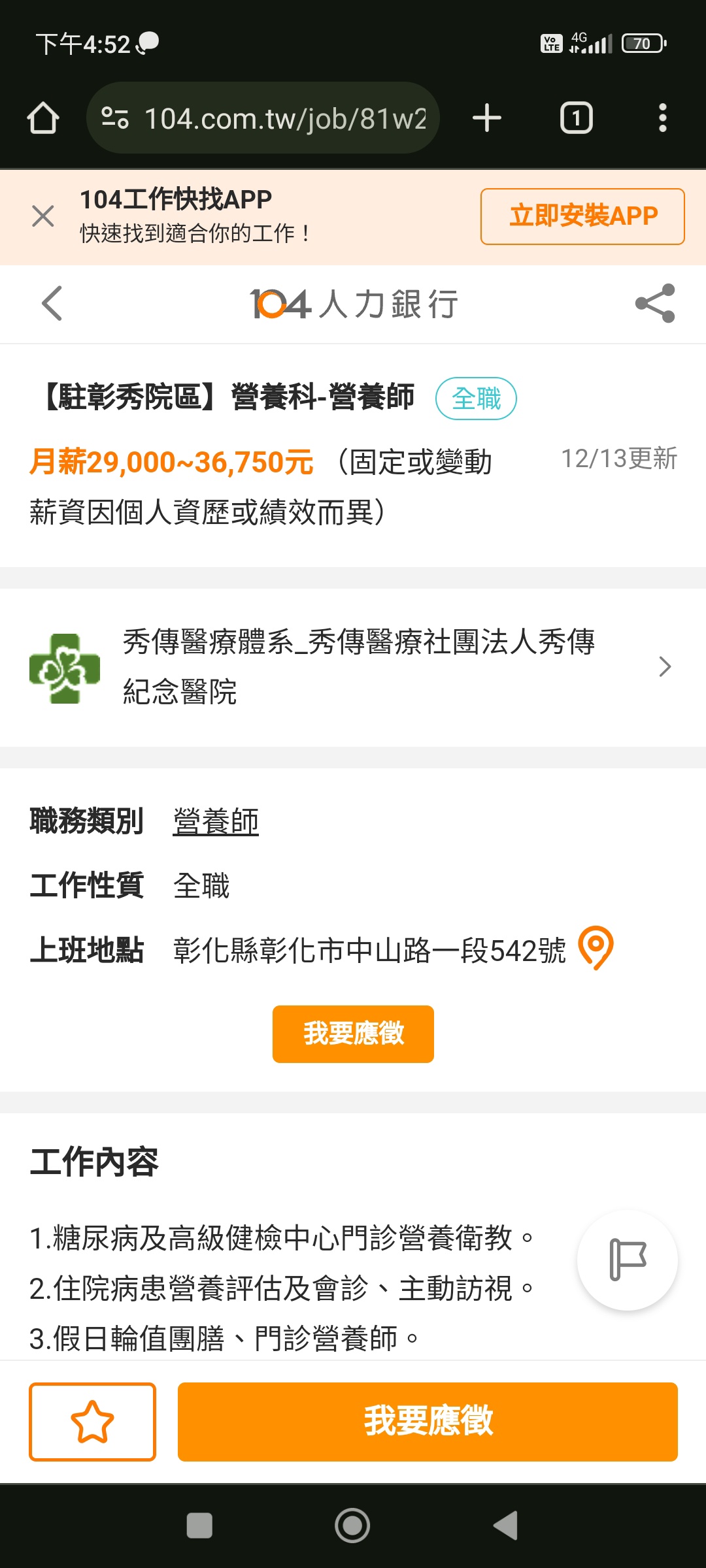Tap the 我要應徵 button under 上班地點
706x1568 pixels.
tap(353, 1034)
